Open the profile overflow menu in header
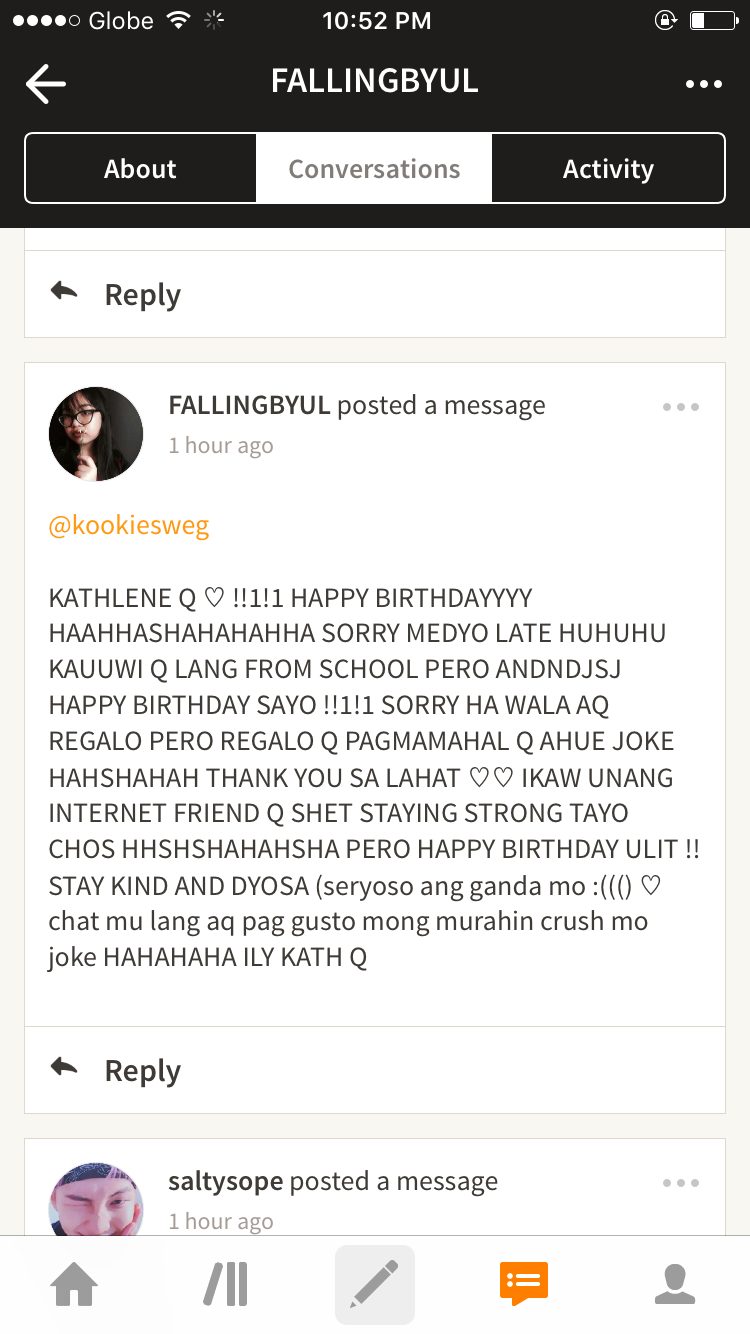 point(704,84)
